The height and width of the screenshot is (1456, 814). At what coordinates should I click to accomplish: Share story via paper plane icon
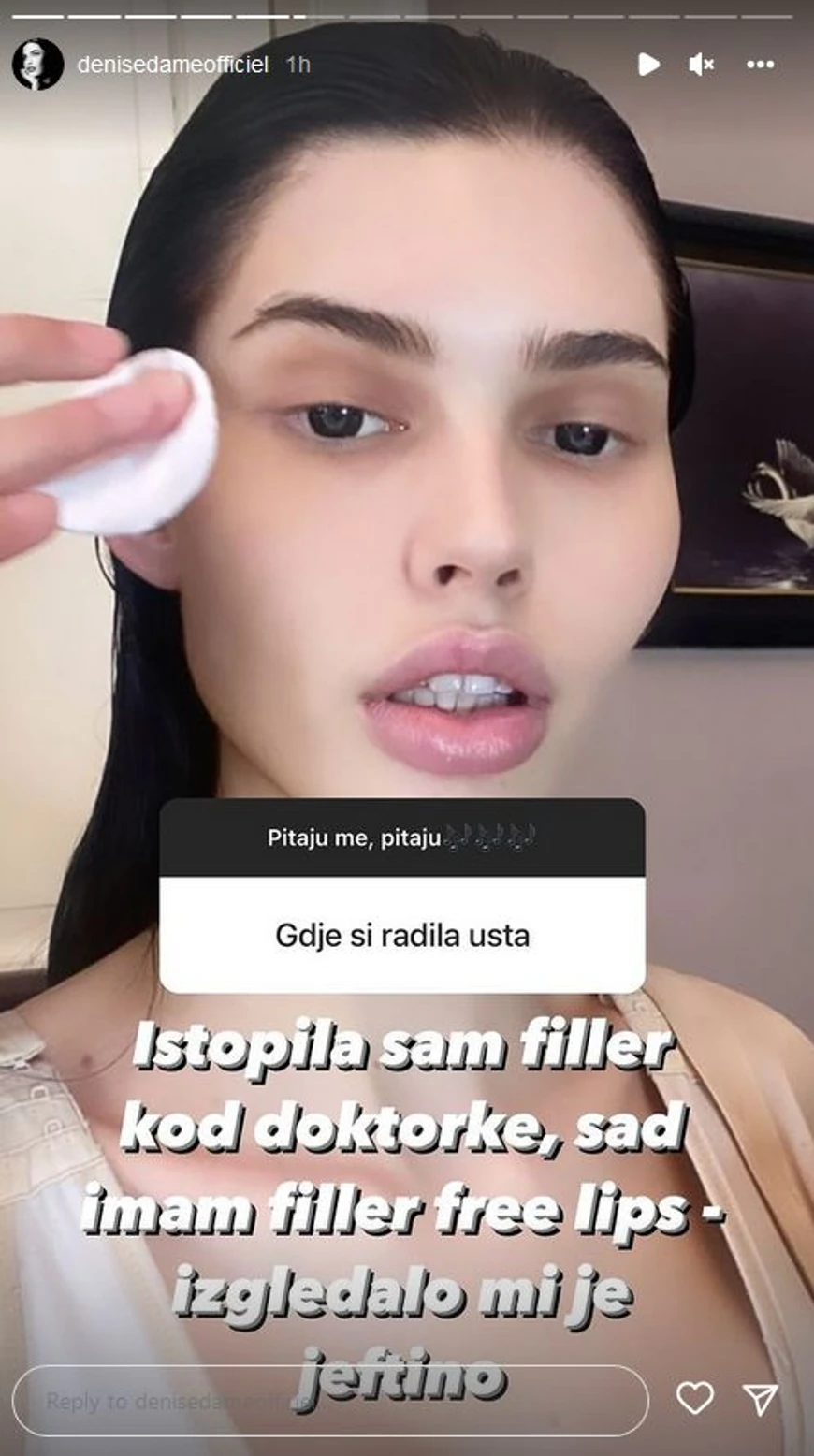coord(760,1398)
